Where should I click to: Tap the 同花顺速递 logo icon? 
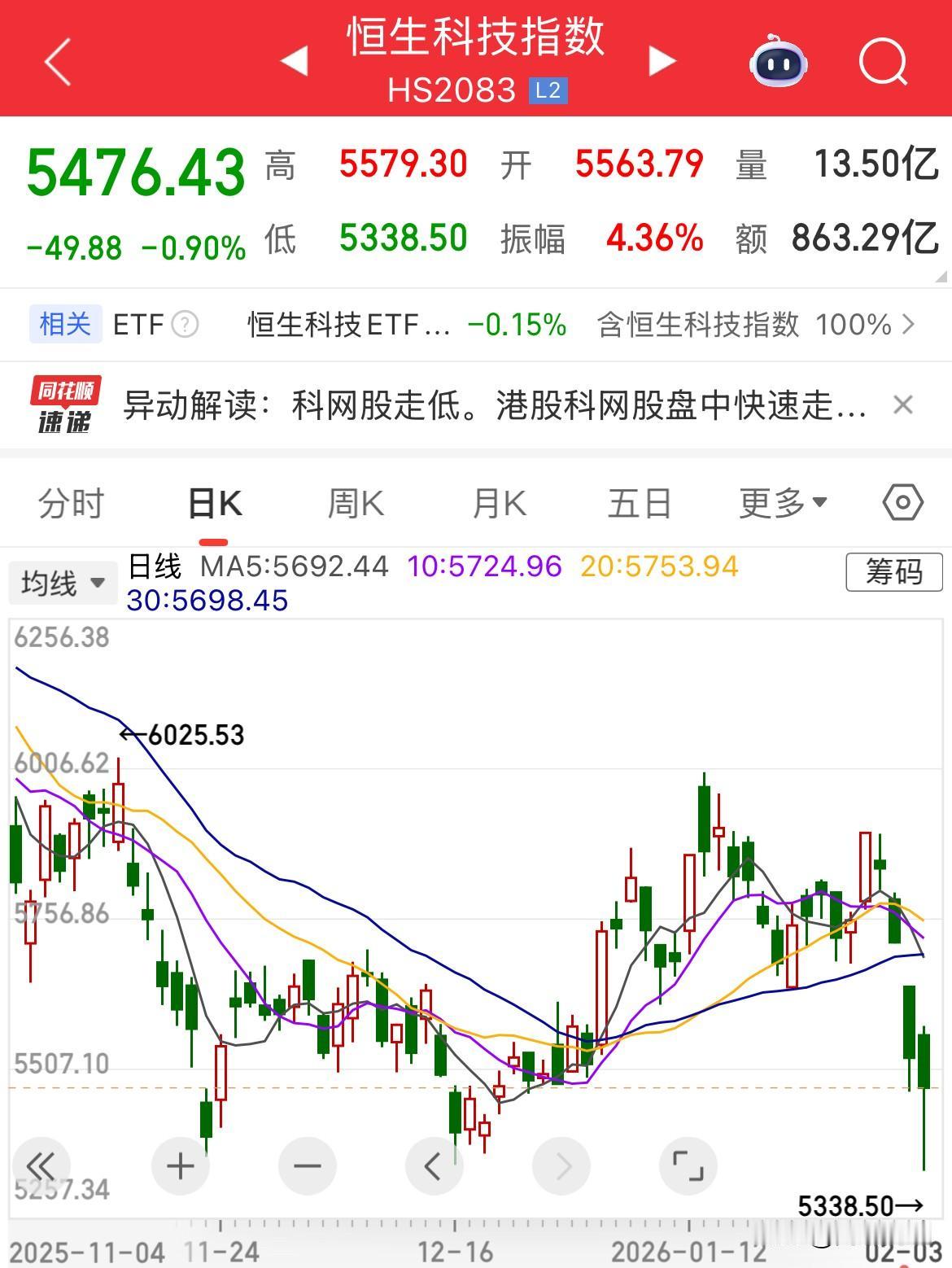[x=64, y=404]
